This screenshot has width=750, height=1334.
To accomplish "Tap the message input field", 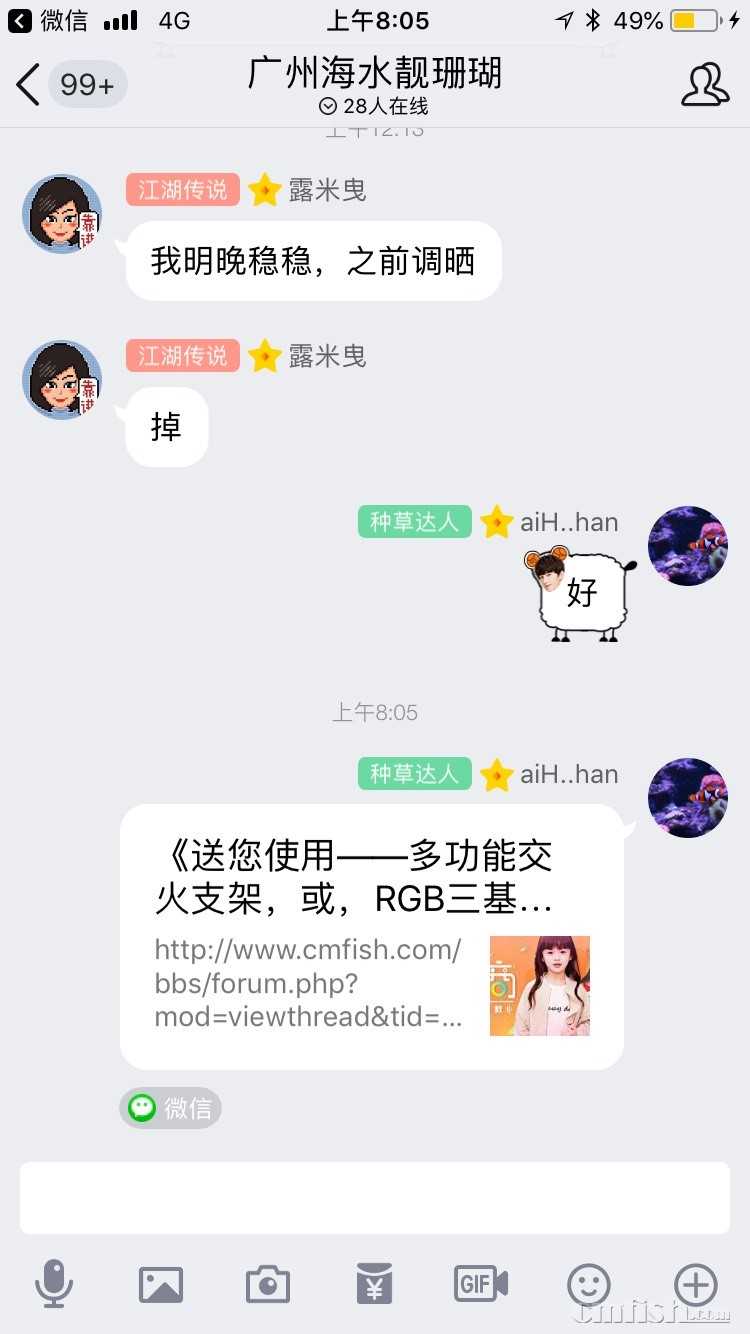I will pos(374,1197).
